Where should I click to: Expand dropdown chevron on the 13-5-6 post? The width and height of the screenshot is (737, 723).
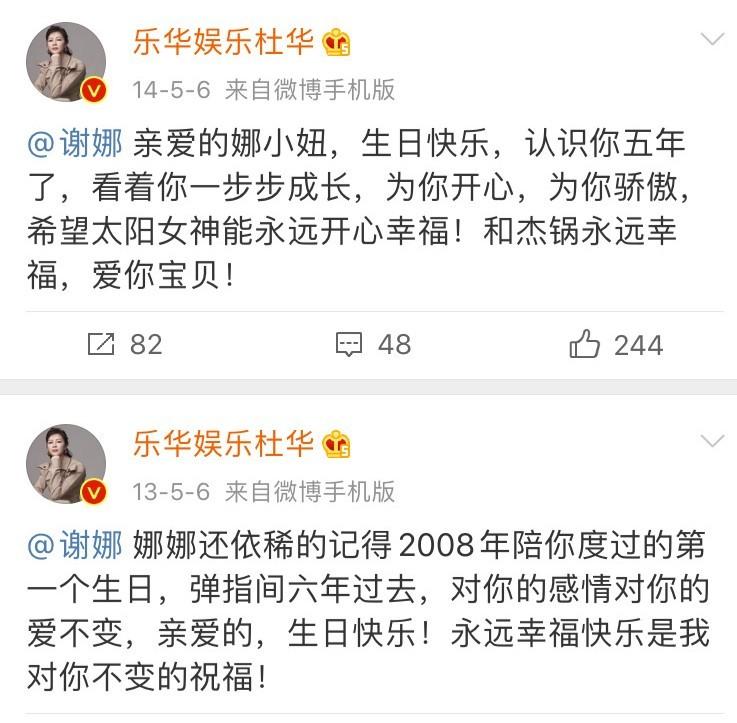(712, 441)
